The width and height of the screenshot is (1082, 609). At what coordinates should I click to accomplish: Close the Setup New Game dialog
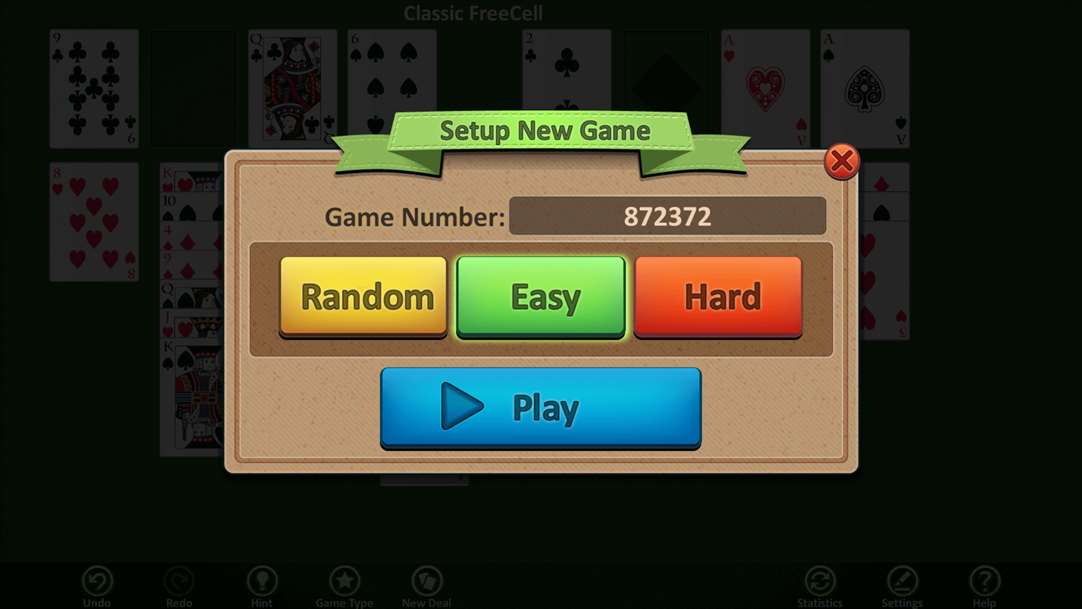coord(841,161)
